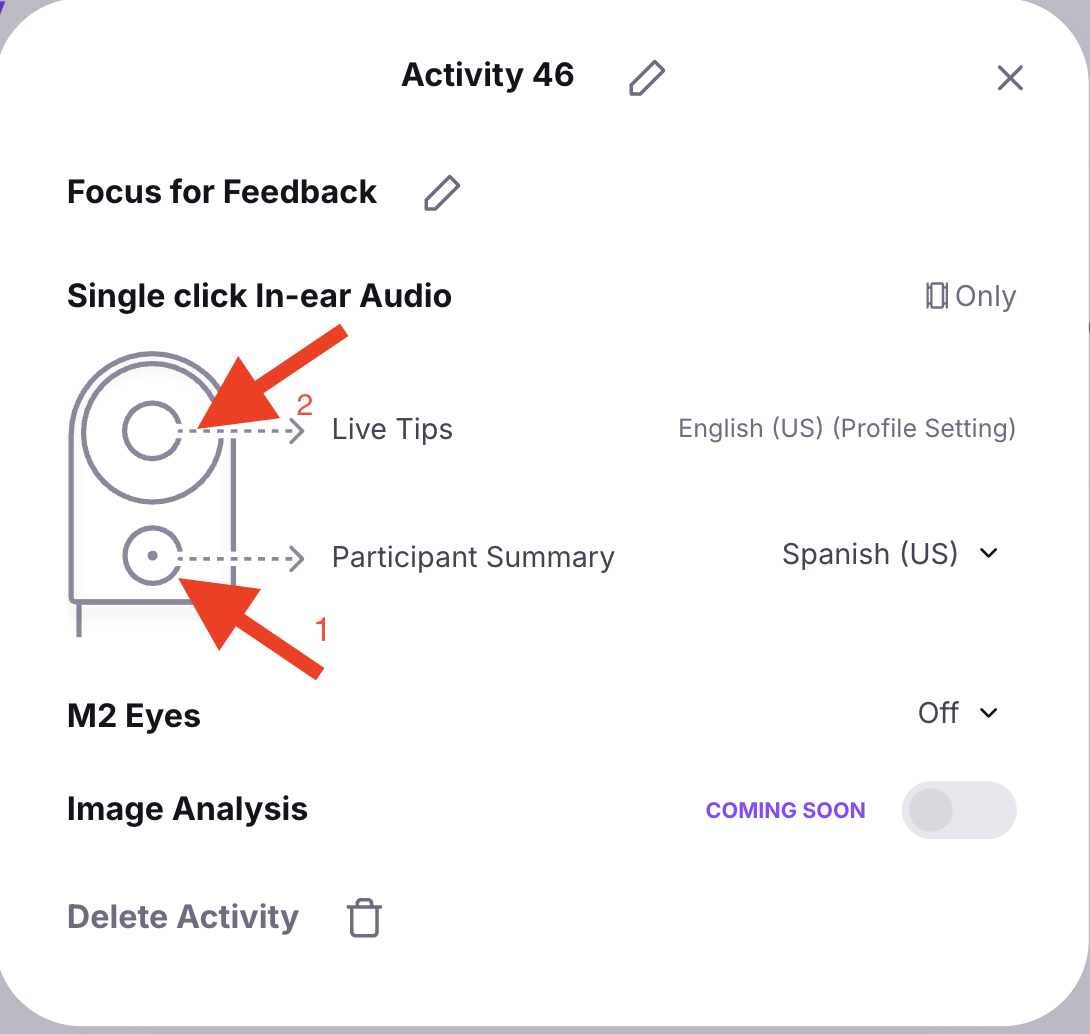Close the activity settings dialog
The image size is (1090, 1034).
[x=1010, y=78]
